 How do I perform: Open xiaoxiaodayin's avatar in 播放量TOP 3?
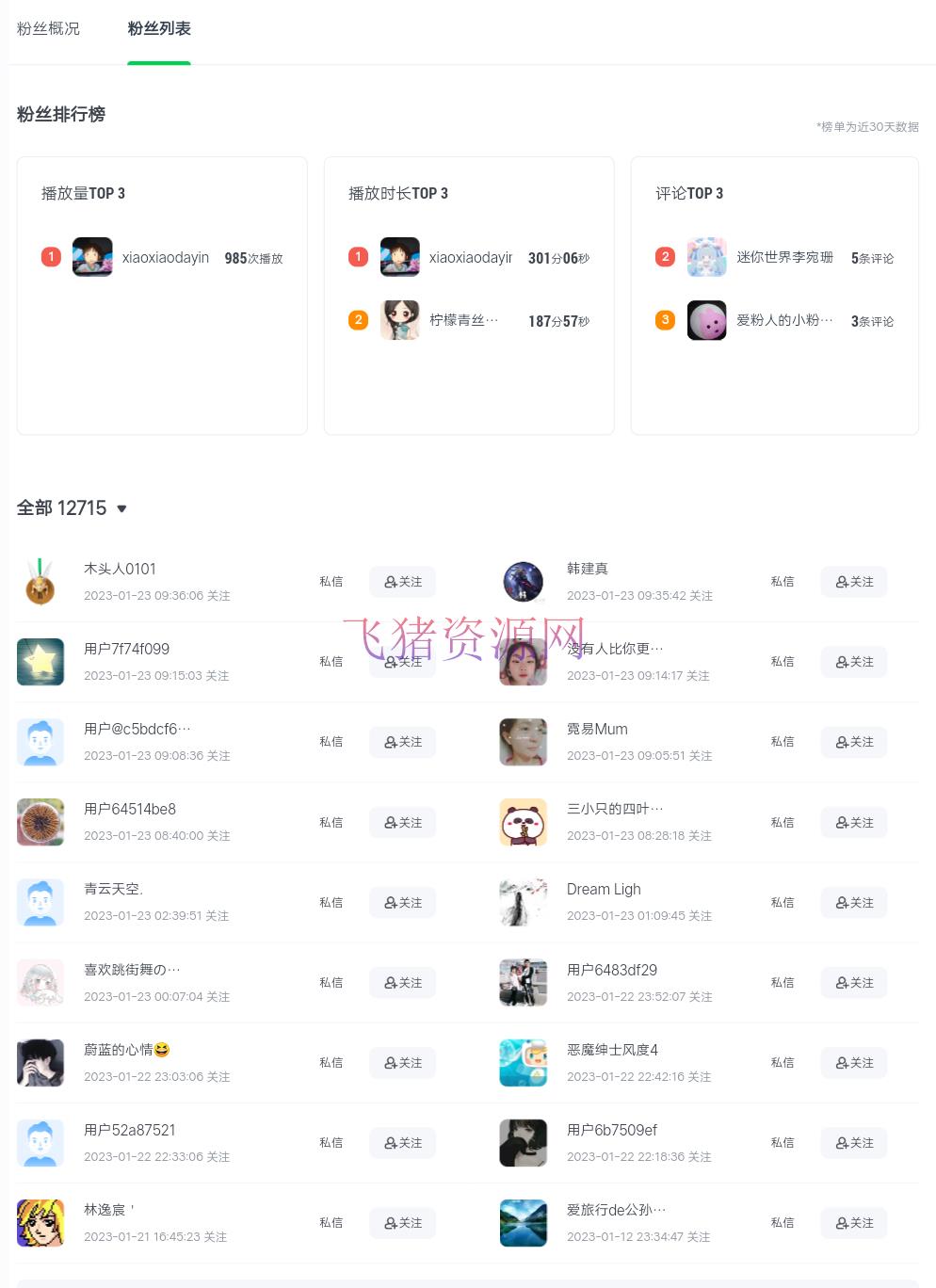(92, 257)
